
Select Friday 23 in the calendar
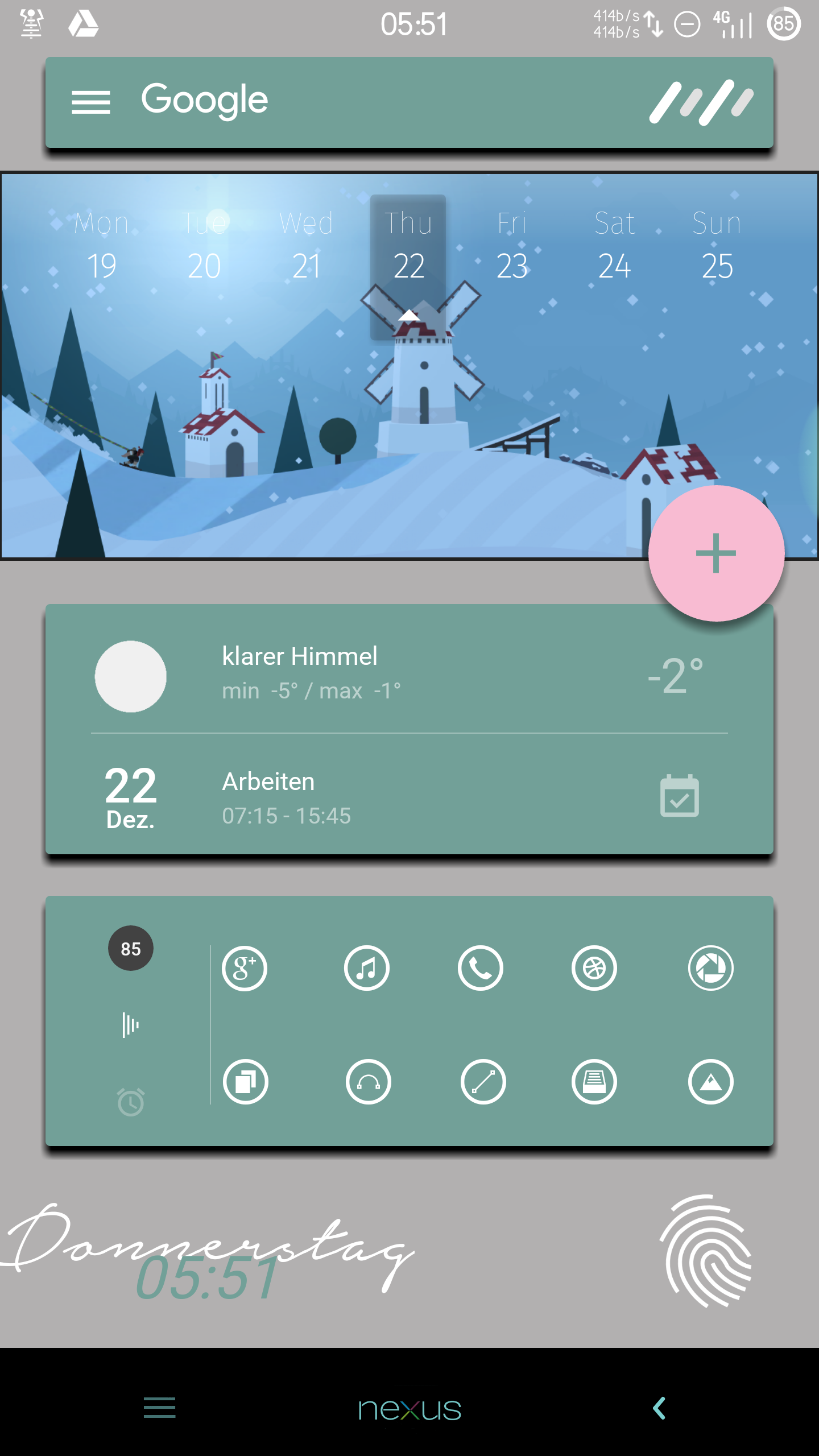[x=512, y=246]
